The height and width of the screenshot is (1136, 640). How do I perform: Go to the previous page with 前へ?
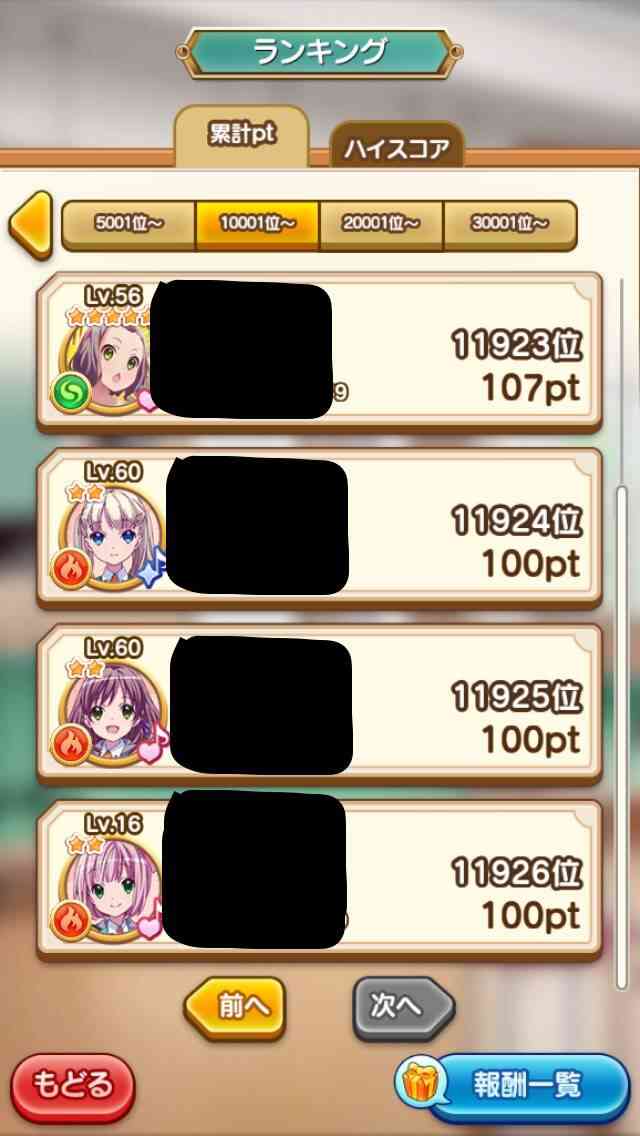[x=234, y=1007]
